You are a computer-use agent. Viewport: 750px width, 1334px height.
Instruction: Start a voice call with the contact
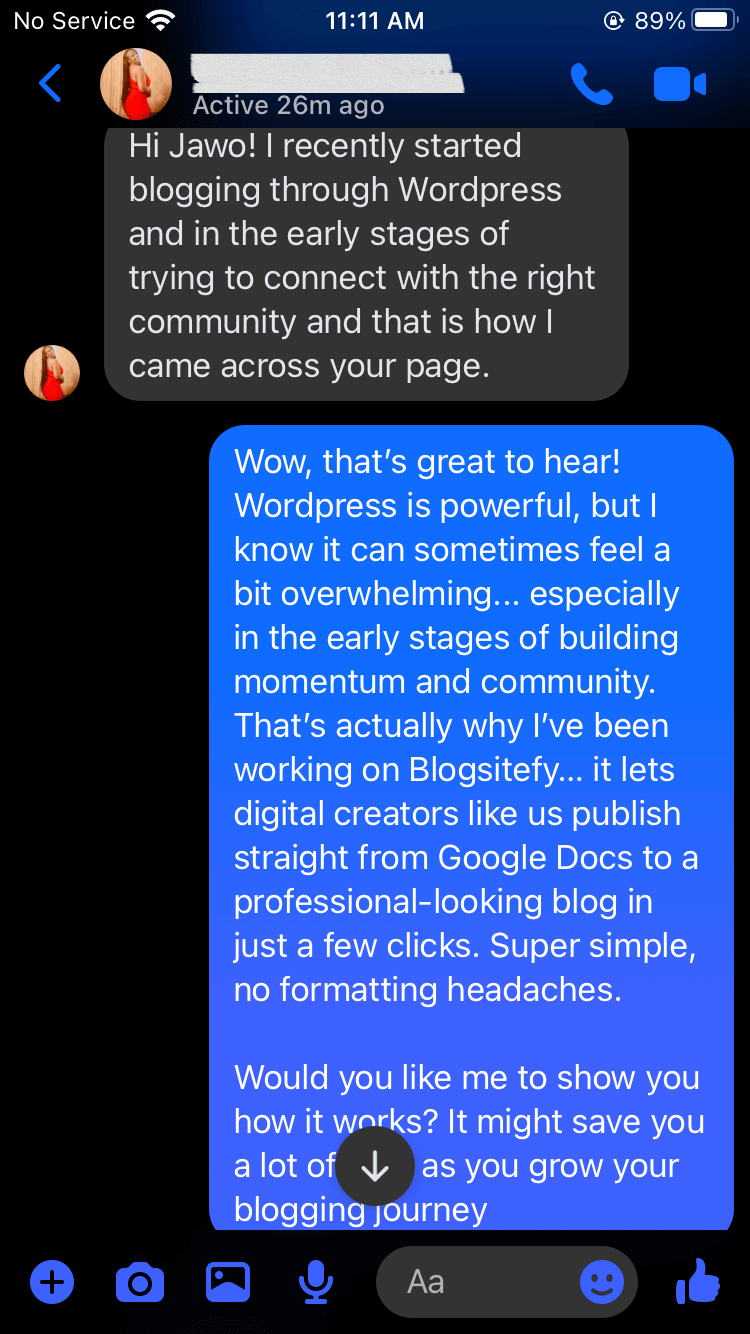click(x=592, y=84)
